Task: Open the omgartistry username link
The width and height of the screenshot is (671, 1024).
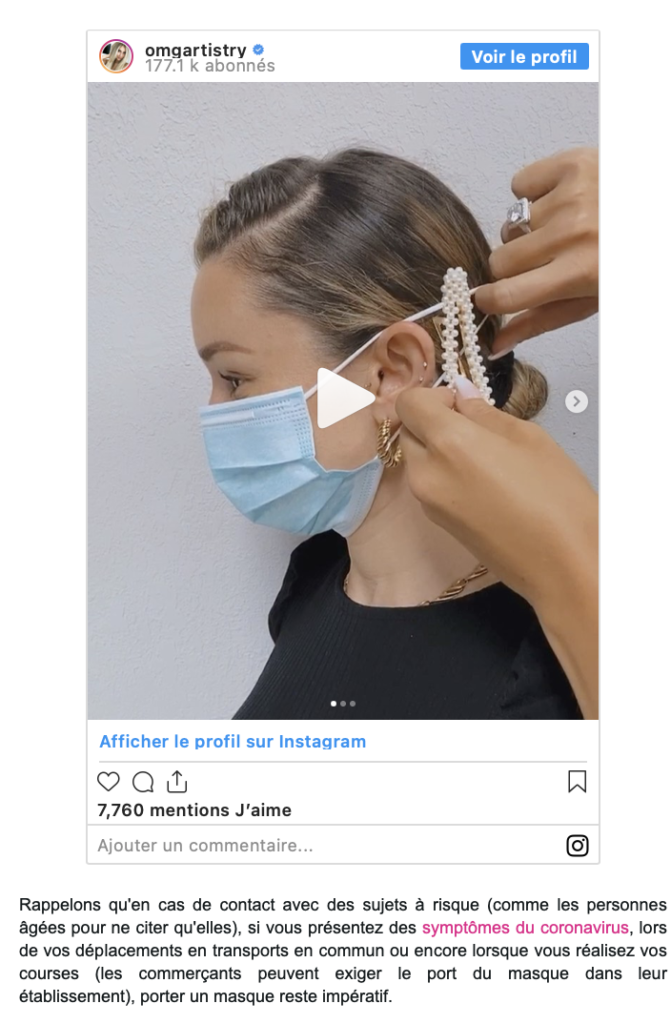Action: pos(195,49)
